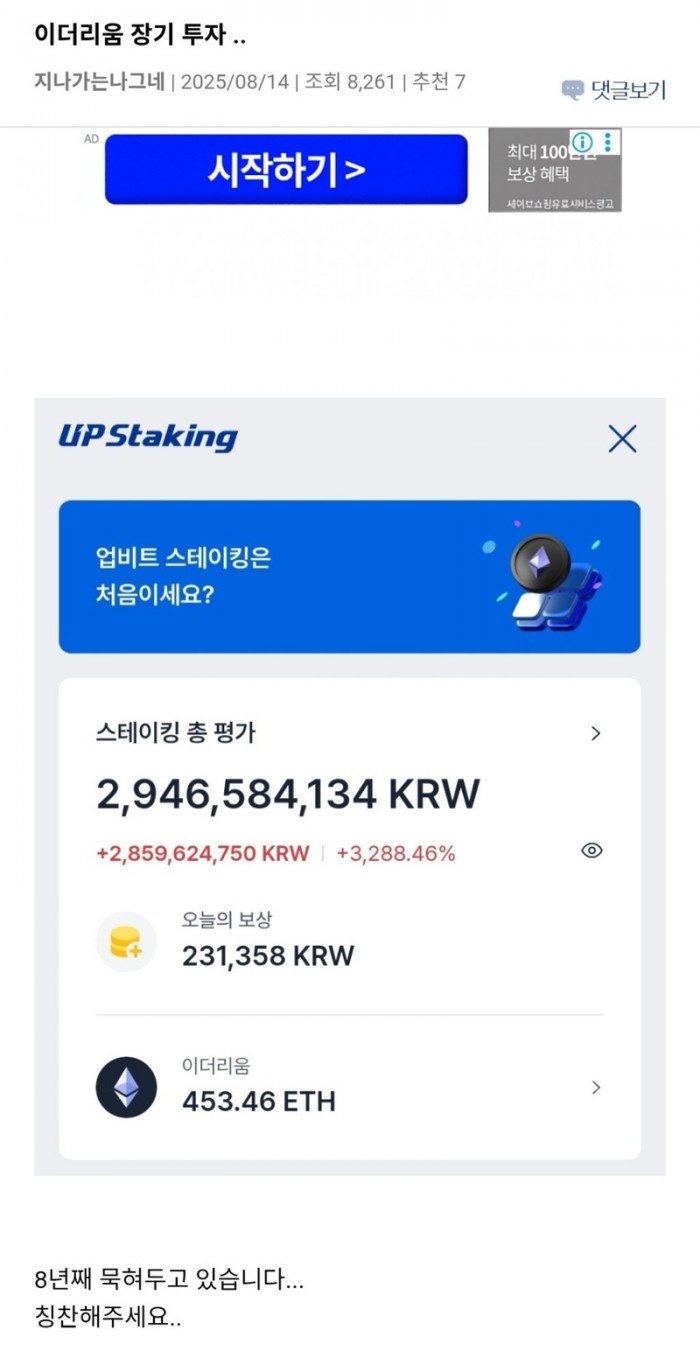View the posted Upbit staking screenshot image
700x1358 pixels.
[350, 786]
